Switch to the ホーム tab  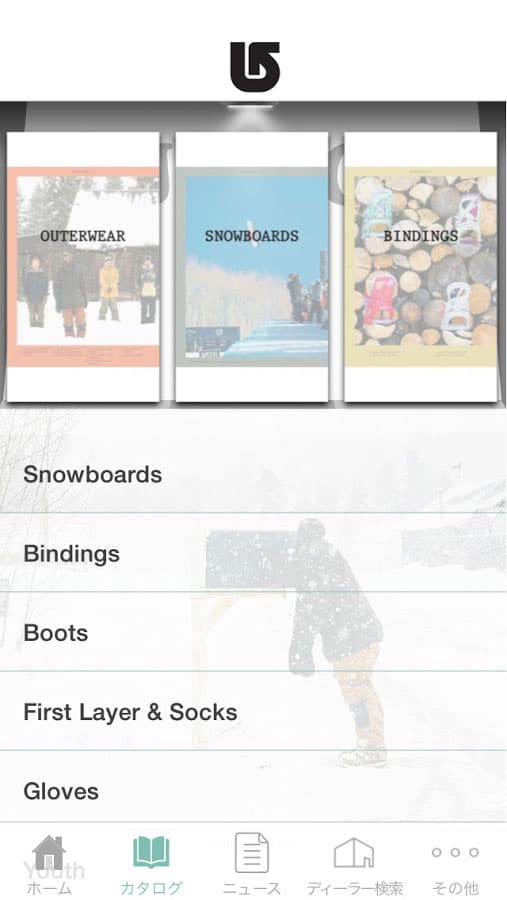[x=49, y=863]
